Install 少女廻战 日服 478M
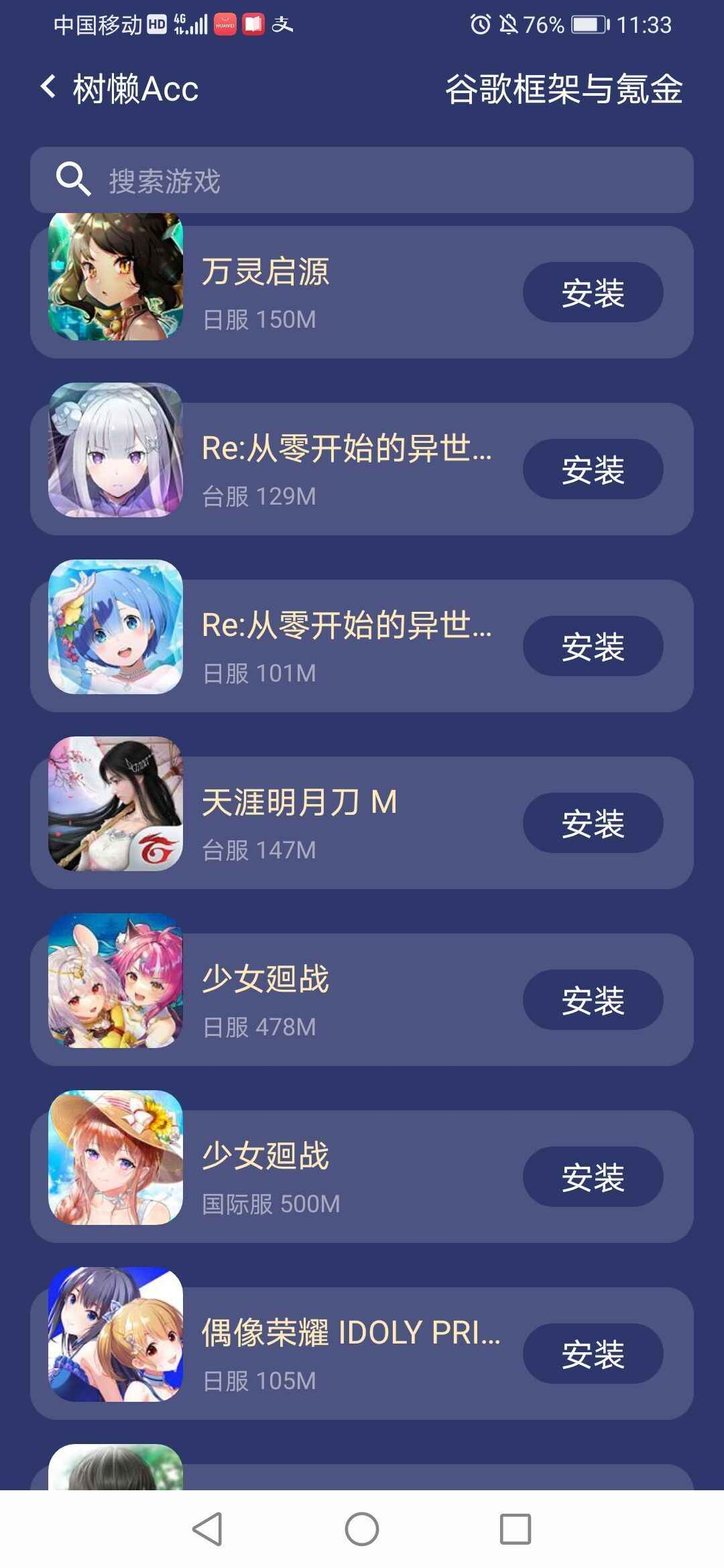724x1568 pixels. (593, 1000)
